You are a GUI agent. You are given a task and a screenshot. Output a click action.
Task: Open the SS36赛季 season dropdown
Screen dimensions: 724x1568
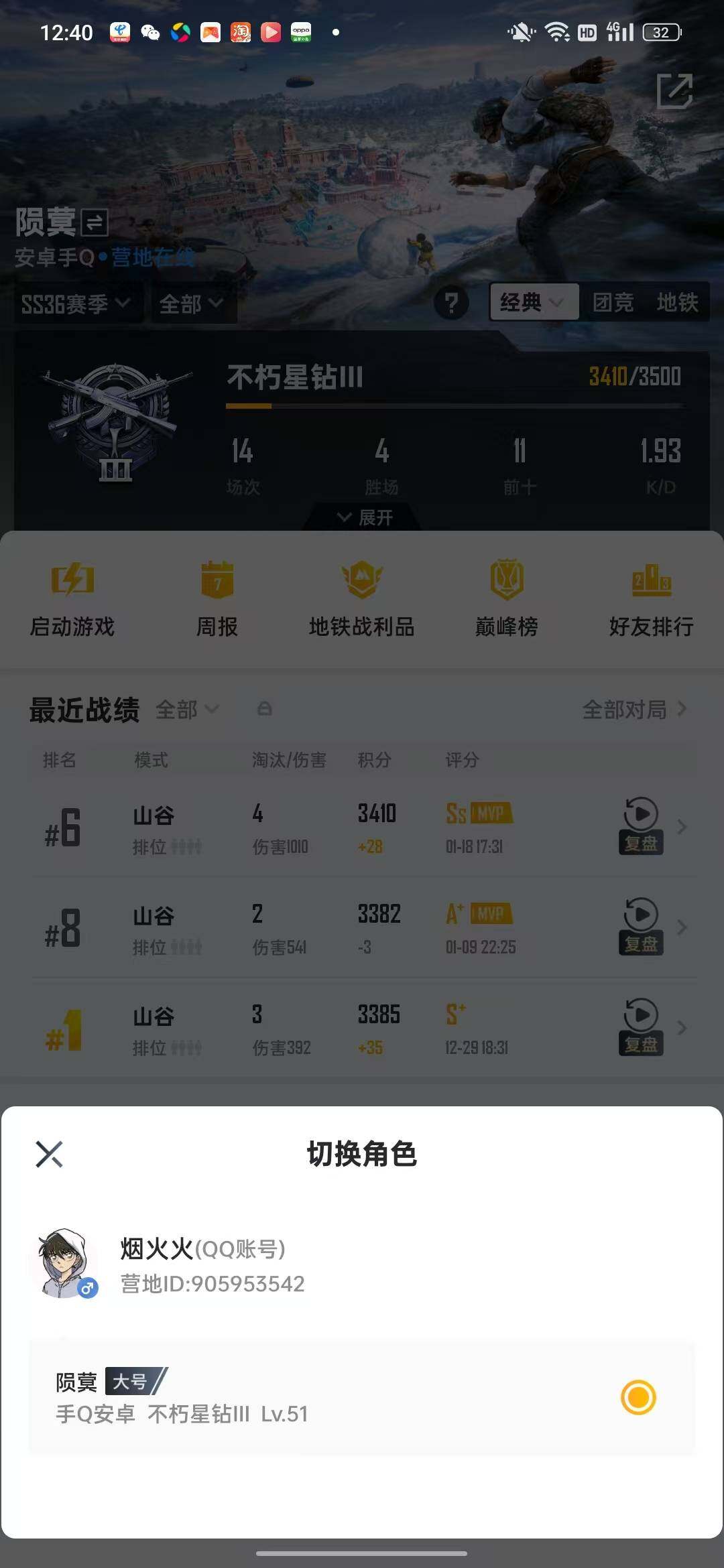pyautogui.click(x=75, y=302)
